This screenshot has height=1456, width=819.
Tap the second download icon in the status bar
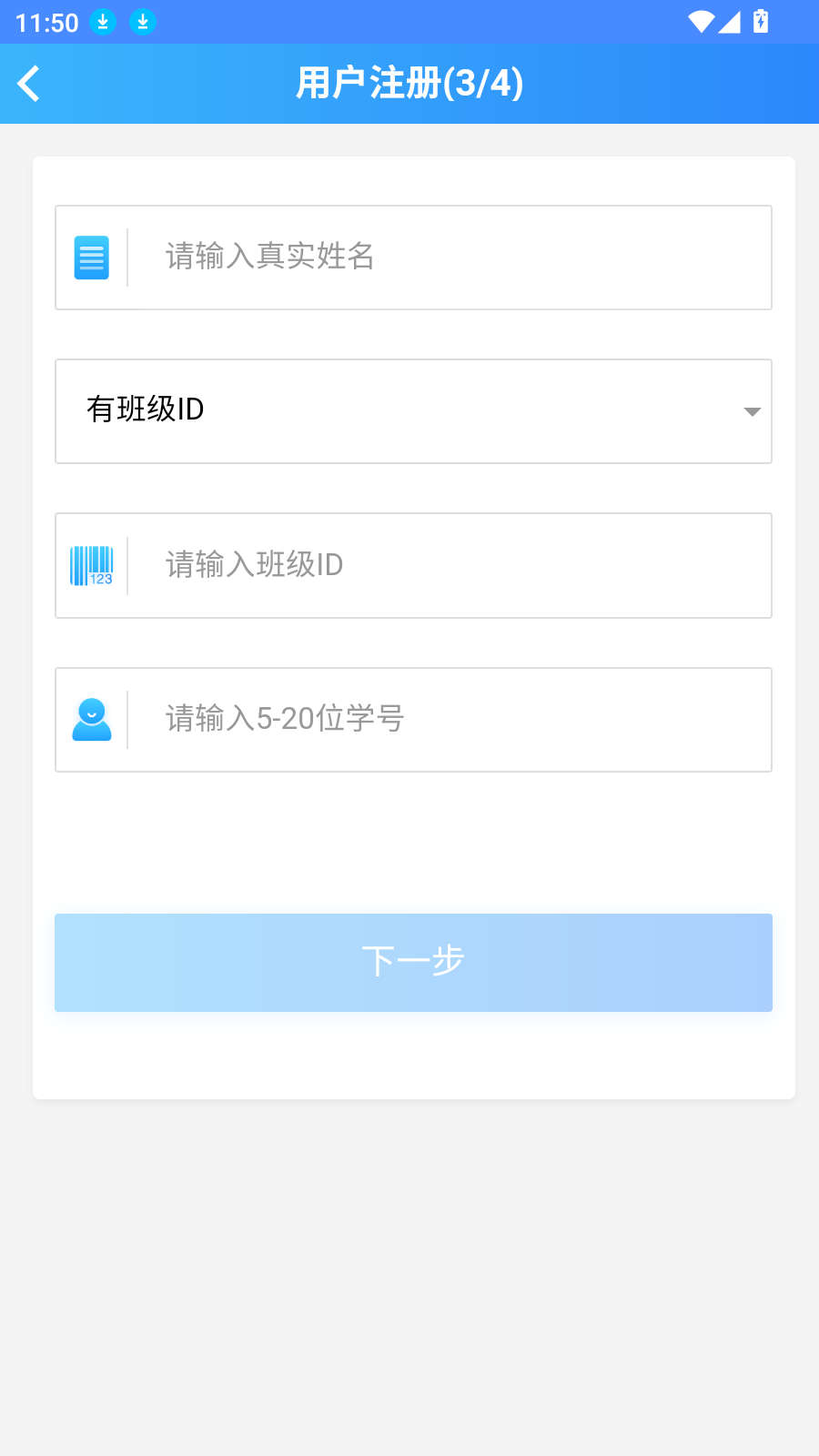coord(143,21)
